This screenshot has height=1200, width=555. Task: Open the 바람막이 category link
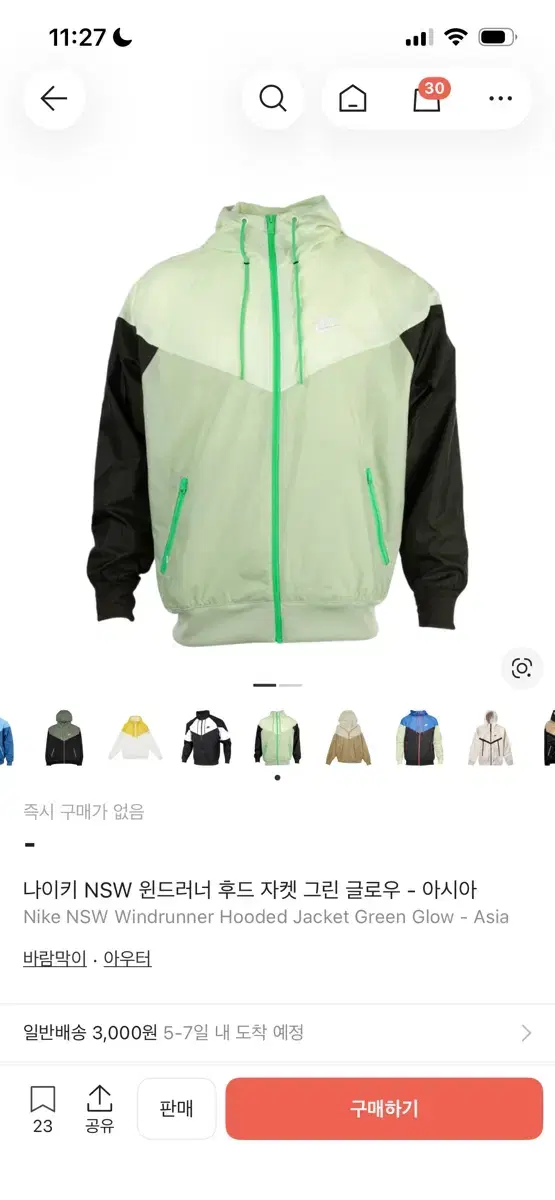(55, 958)
